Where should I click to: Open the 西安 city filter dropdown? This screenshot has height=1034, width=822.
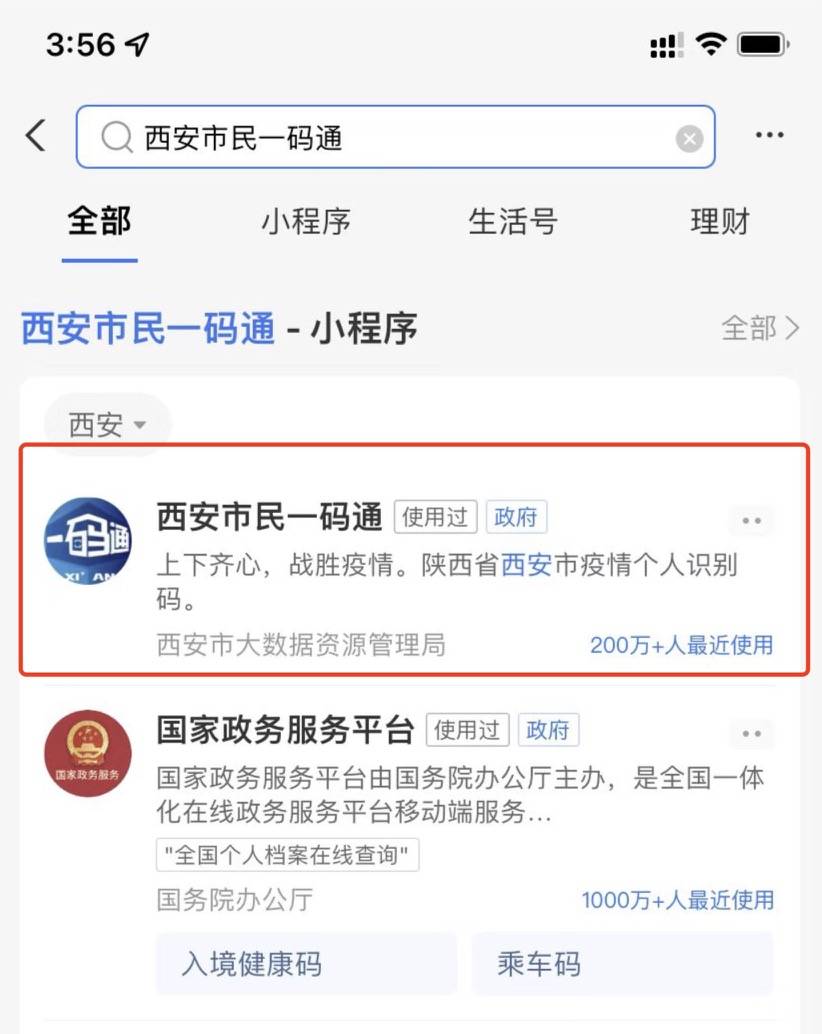[106, 423]
